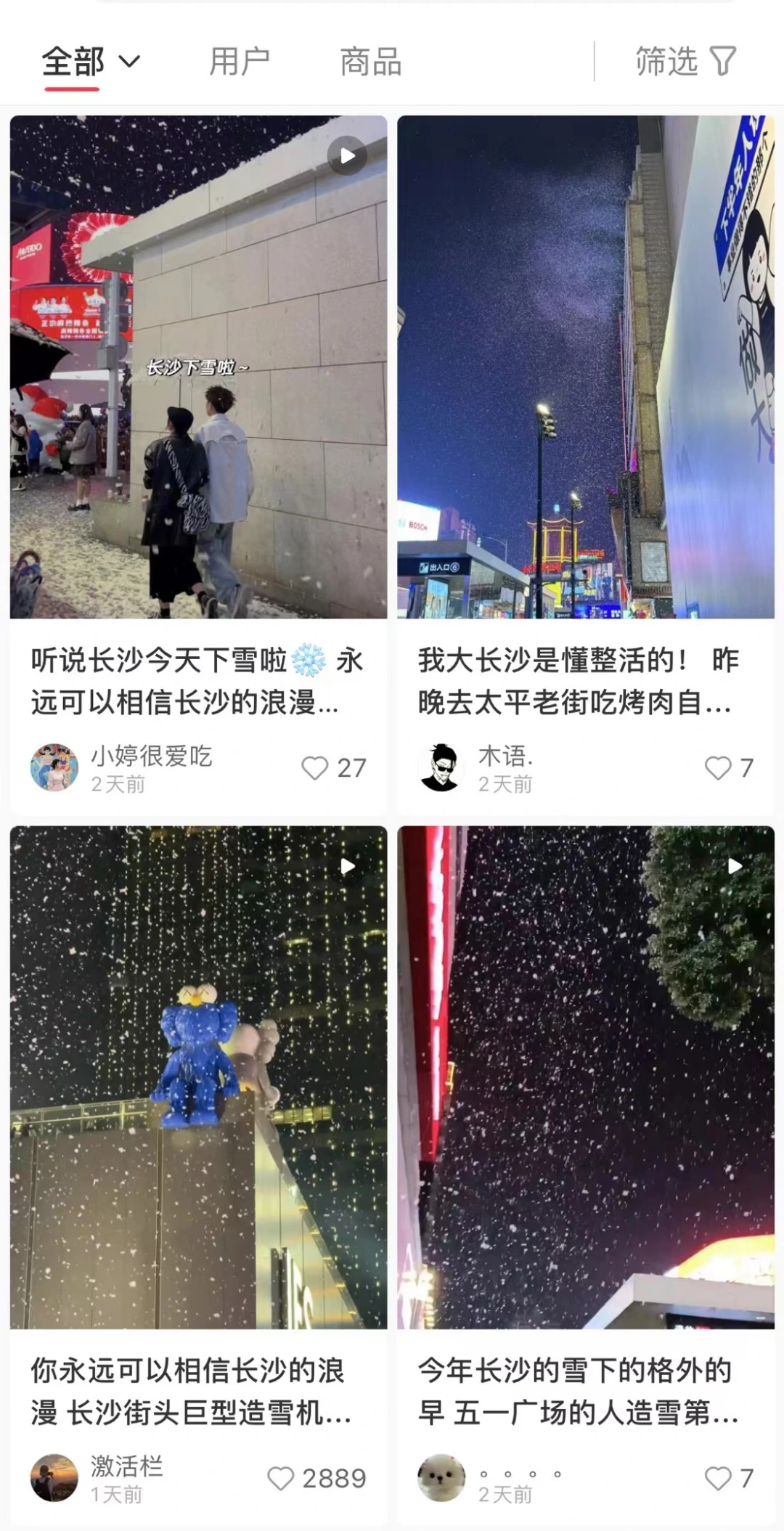
Task: Expand the 全部 dropdown tab
Action: pyautogui.click(x=90, y=62)
